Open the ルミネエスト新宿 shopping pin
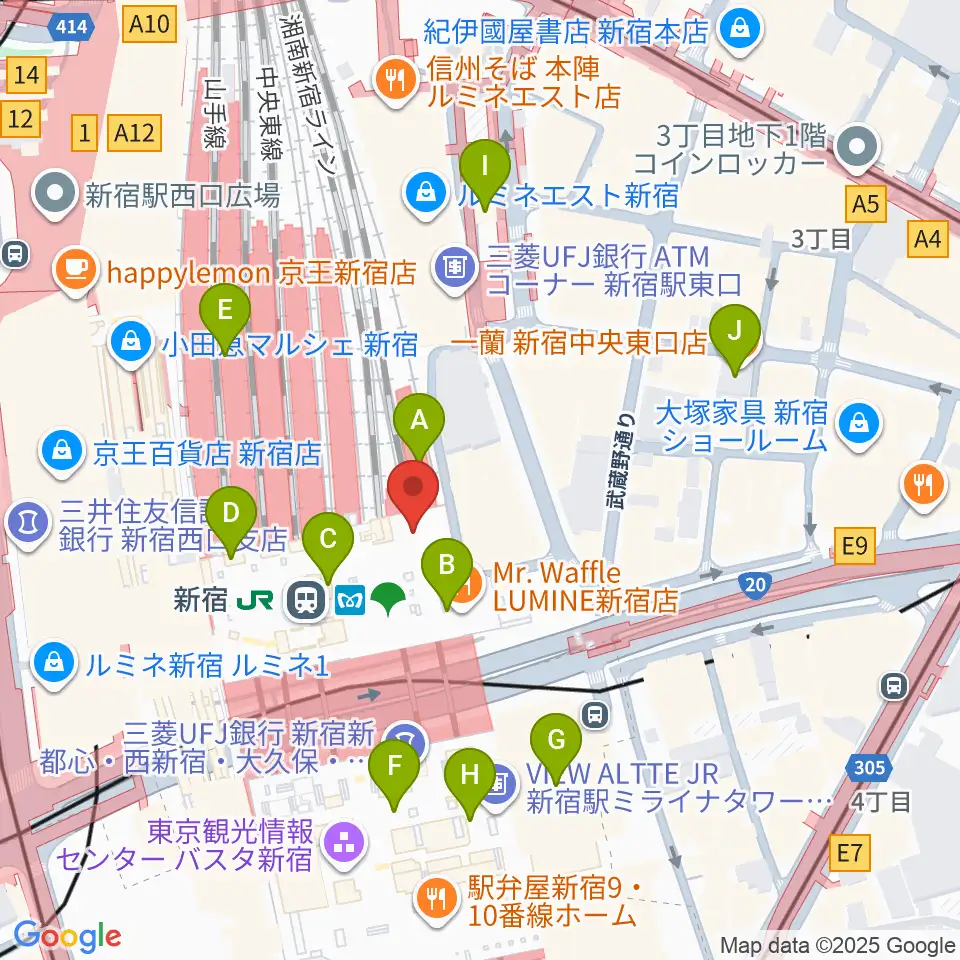The width and height of the screenshot is (960, 960). [x=425, y=195]
